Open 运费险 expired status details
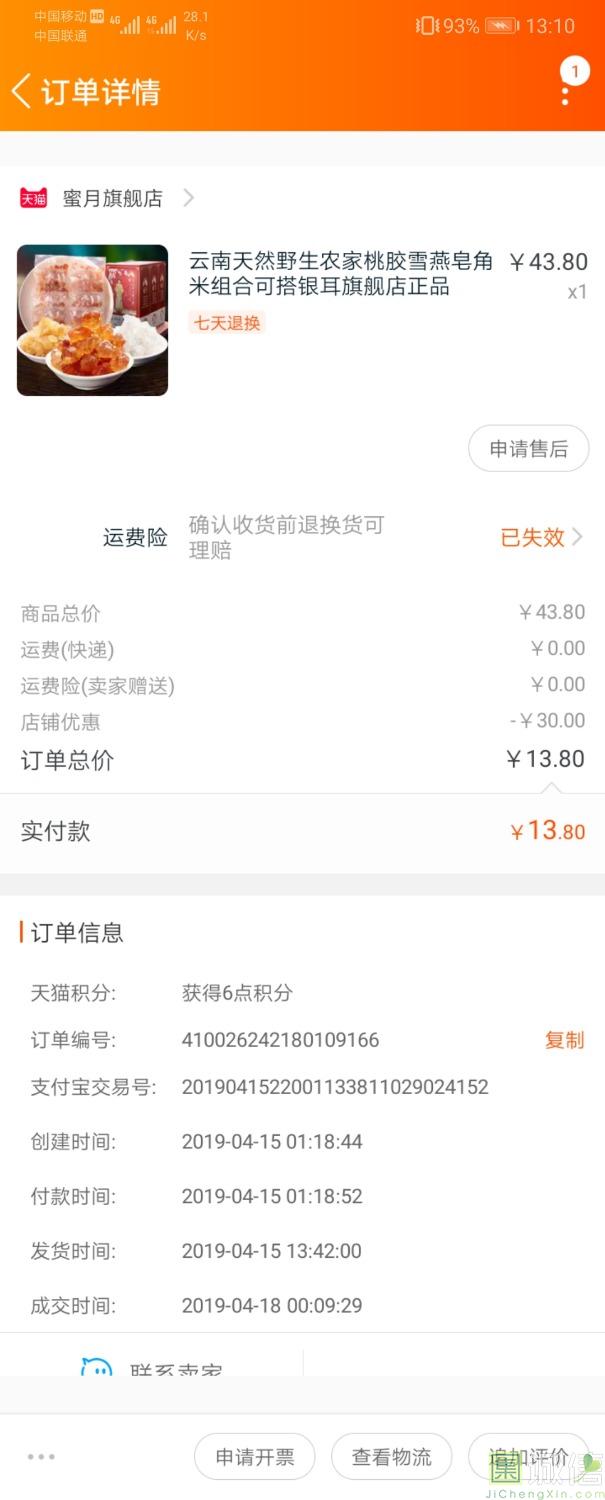Image resolution: width=605 pixels, height=1500 pixels. (541, 538)
